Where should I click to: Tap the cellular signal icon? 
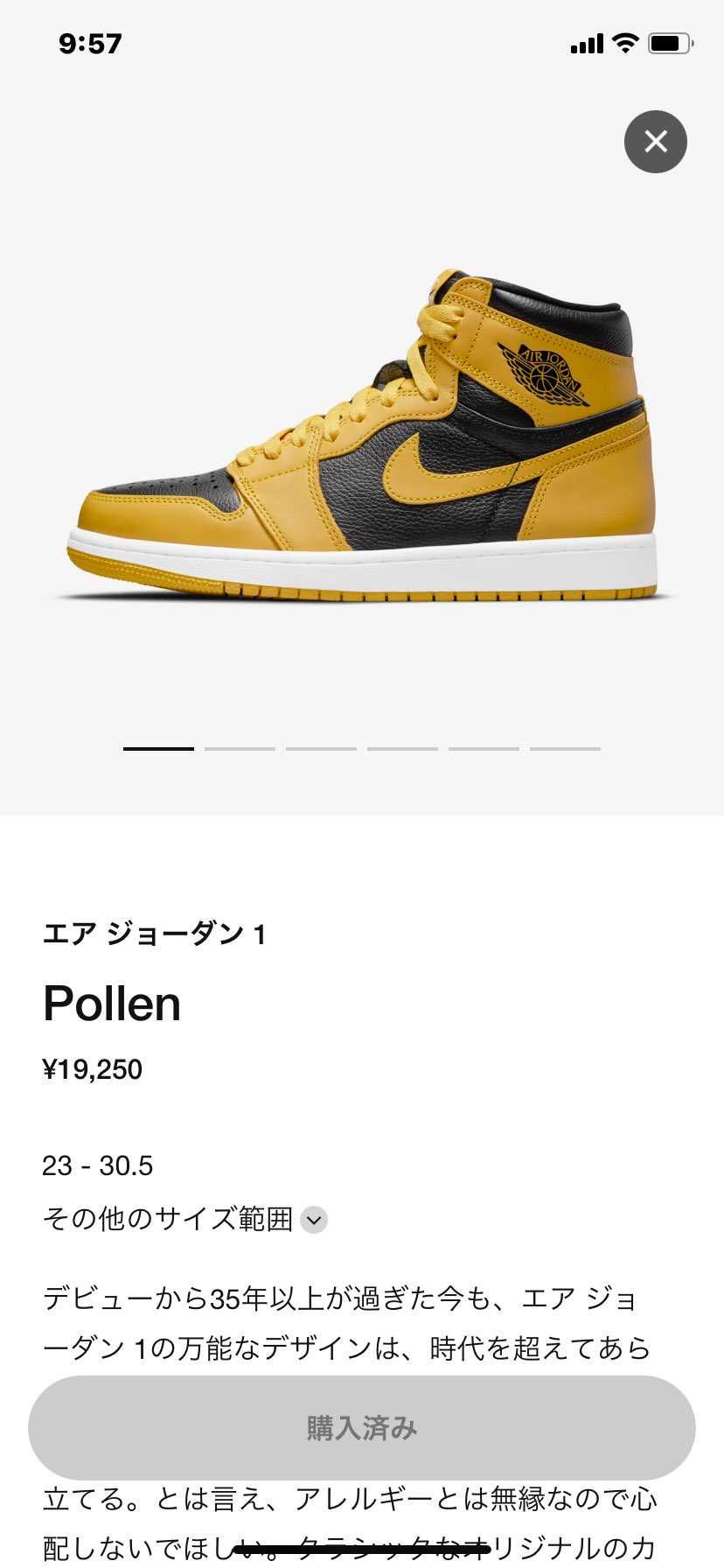pos(586,42)
